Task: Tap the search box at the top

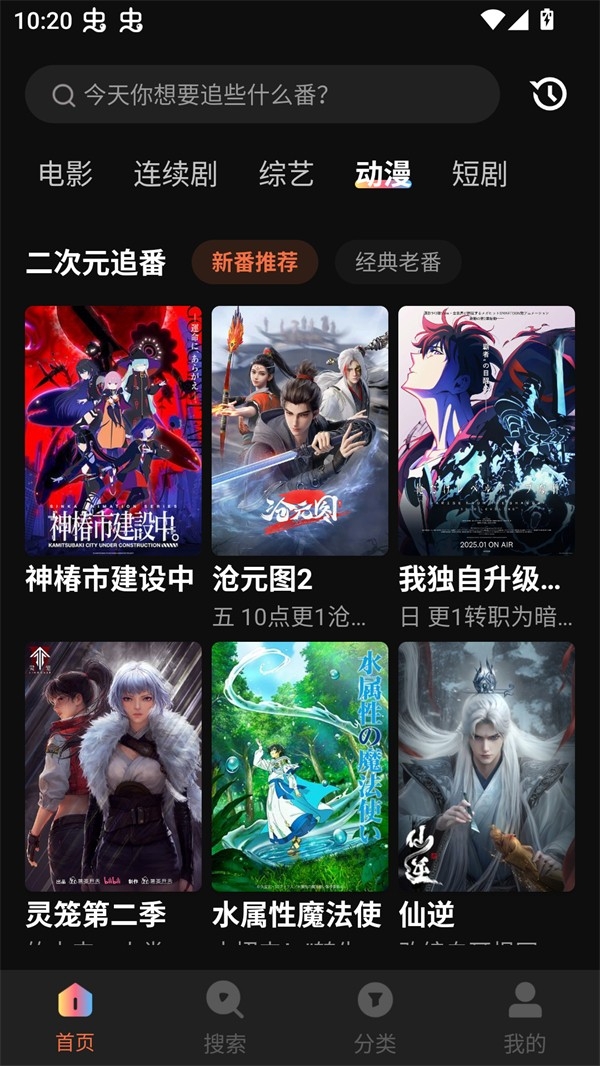Action: pyautogui.click(x=262, y=95)
